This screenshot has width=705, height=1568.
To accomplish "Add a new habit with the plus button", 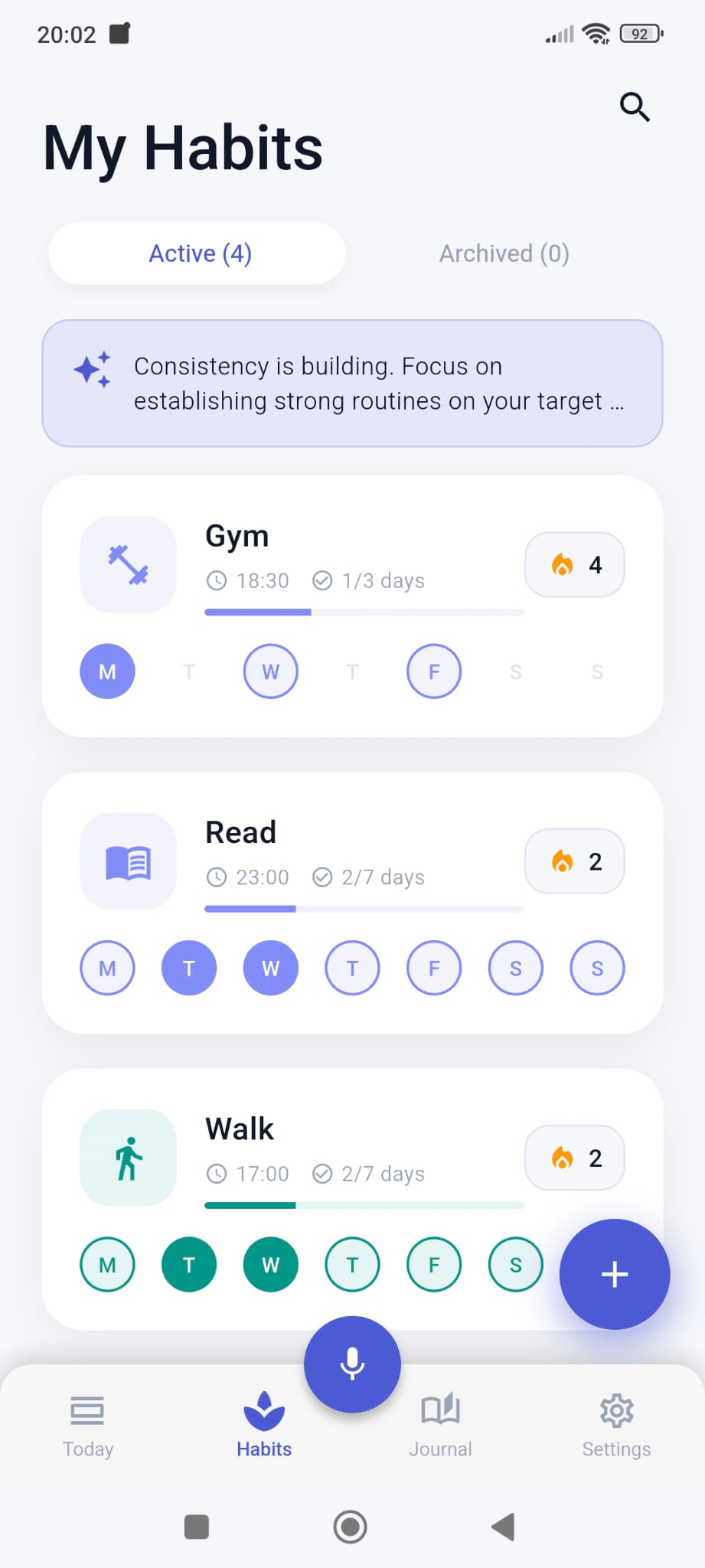I will [614, 1273].
